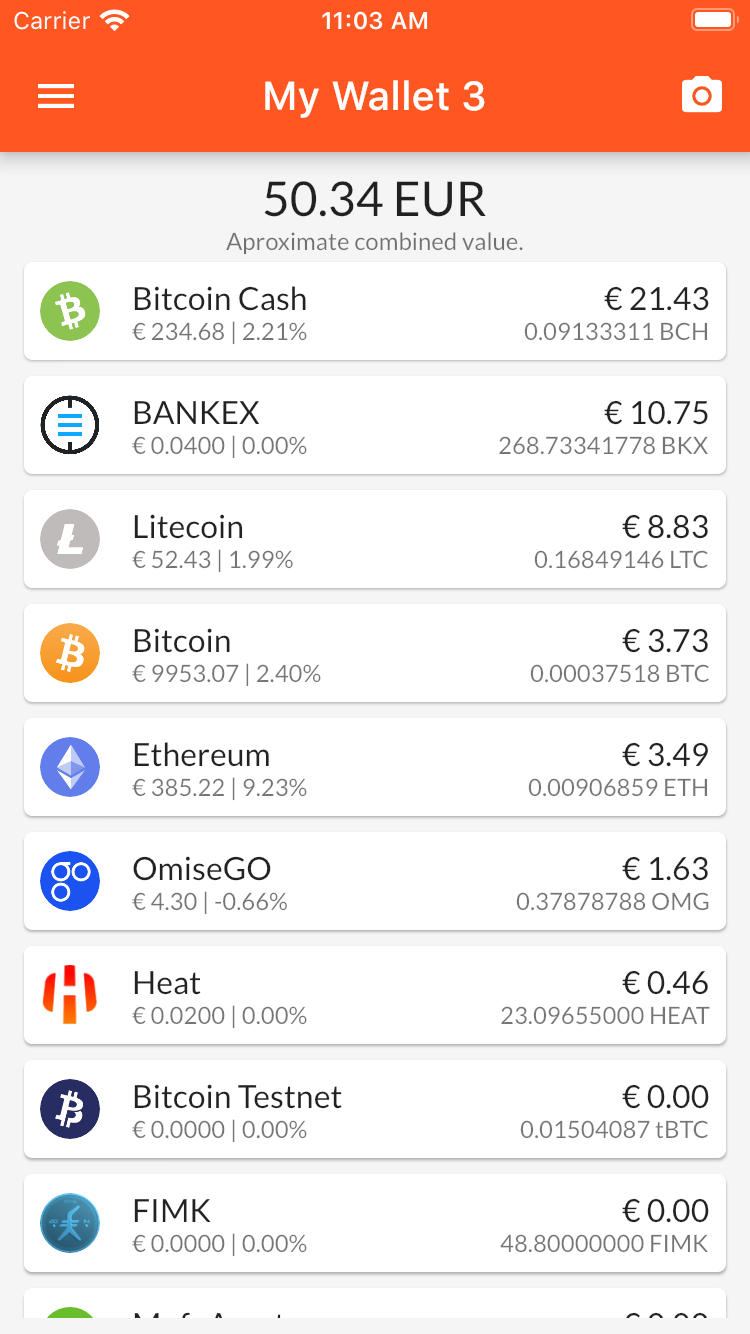This screenshot has height=1334, width=750.
Task: Open the Bitcoin card with 0.00037518 BTC
Action: (x=375, y=653)
